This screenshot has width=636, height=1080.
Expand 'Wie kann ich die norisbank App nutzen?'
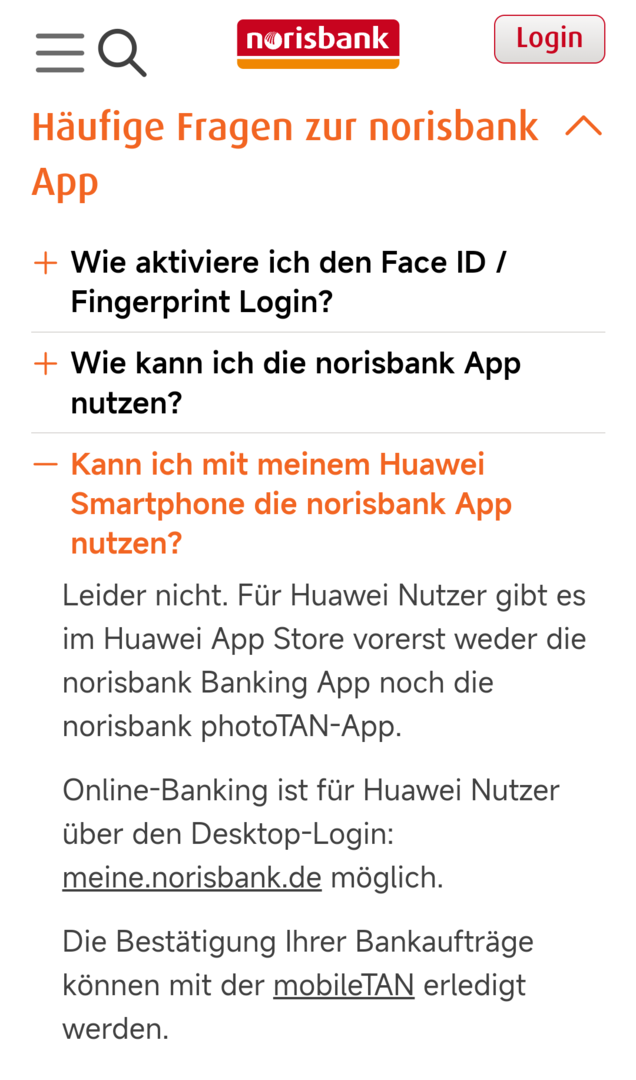tap(295, 383)
